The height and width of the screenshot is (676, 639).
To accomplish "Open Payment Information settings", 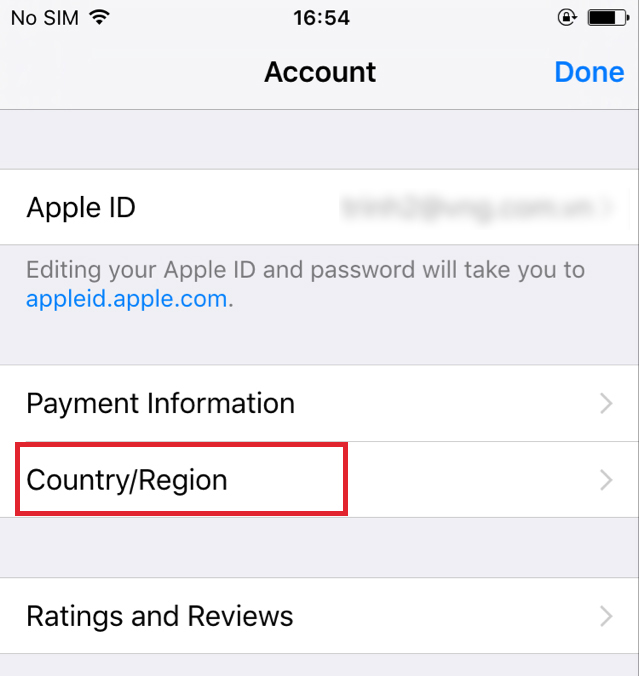I will [319, 403].
